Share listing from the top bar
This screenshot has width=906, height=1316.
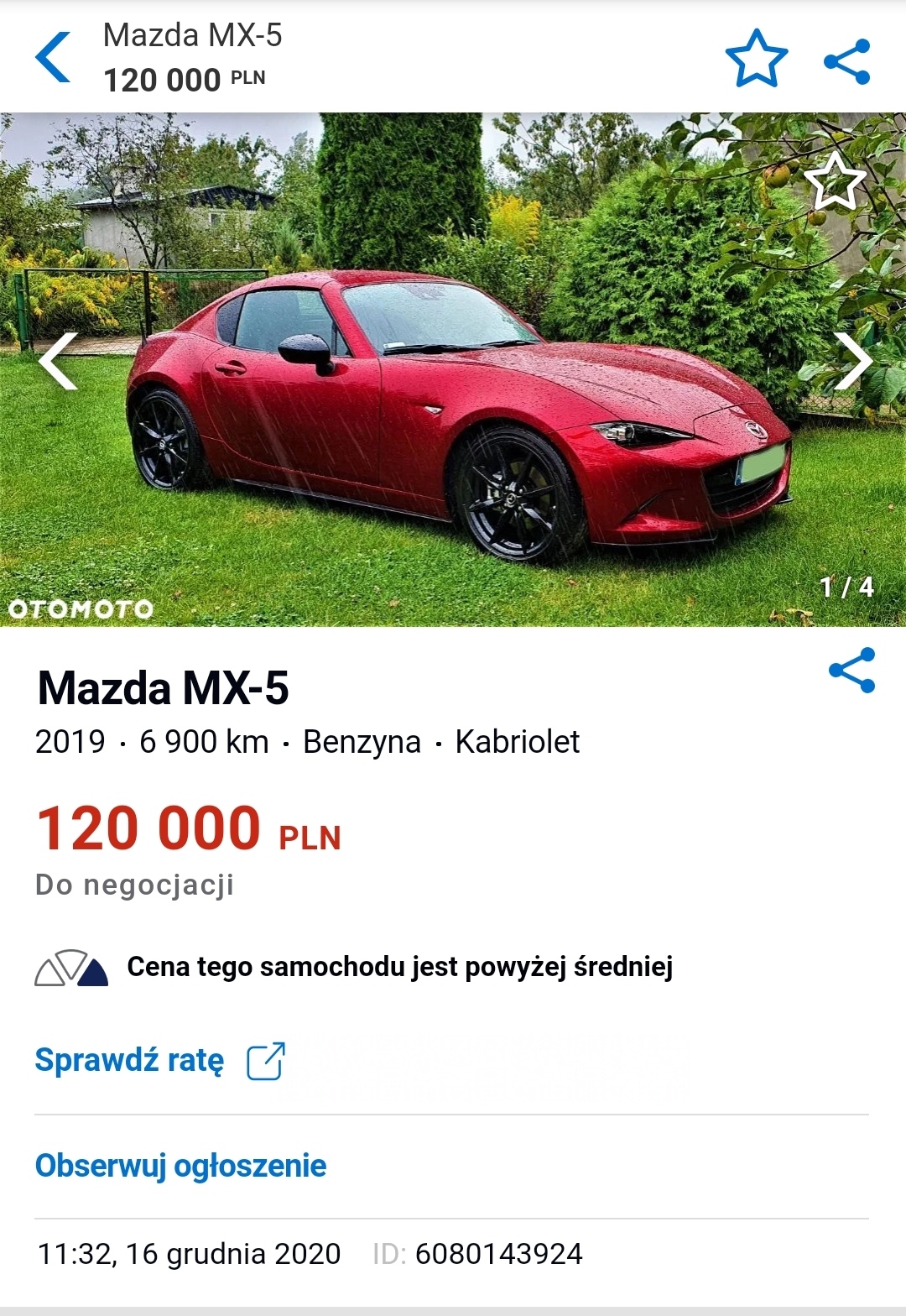pyautogui.click(x=846, y=61)
